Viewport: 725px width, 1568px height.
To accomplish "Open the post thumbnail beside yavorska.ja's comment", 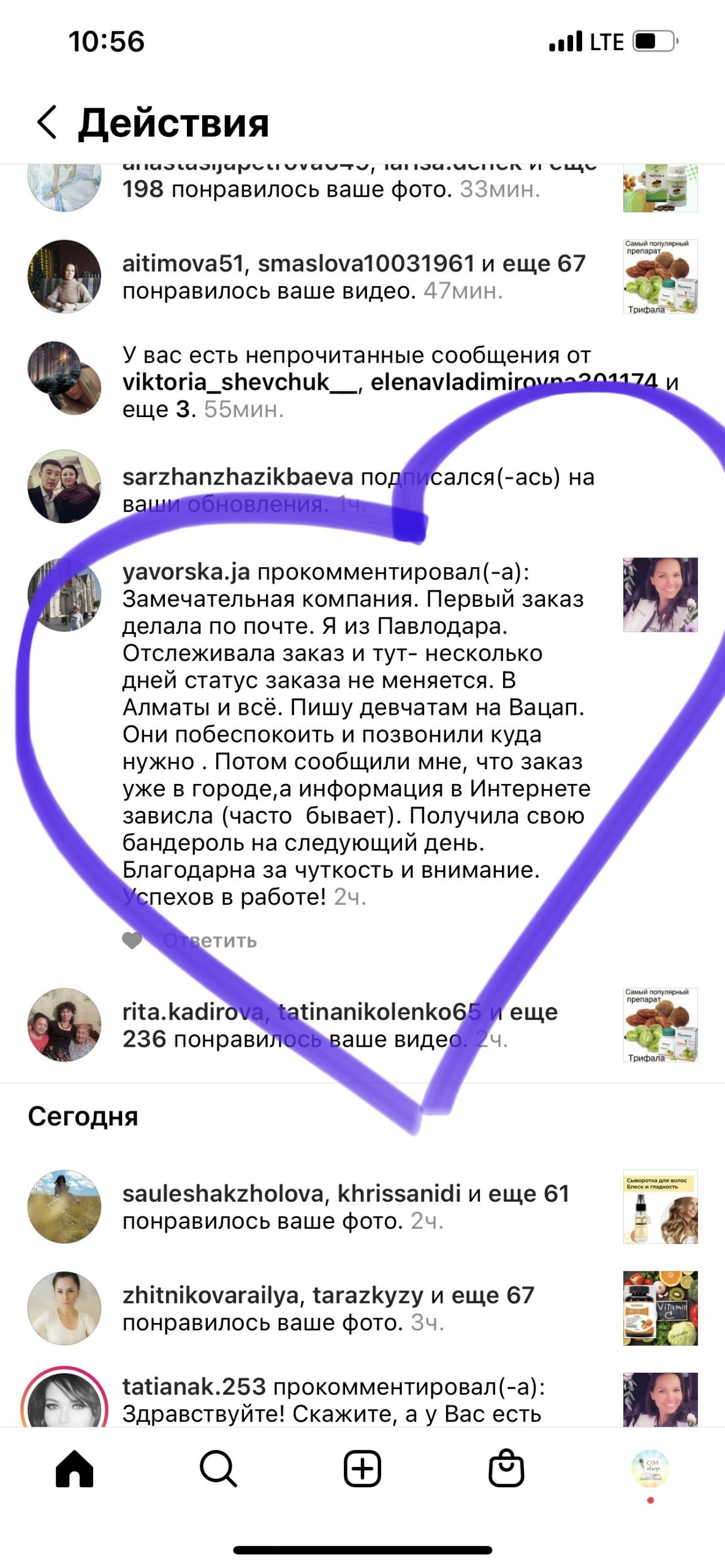I will 660,595.
